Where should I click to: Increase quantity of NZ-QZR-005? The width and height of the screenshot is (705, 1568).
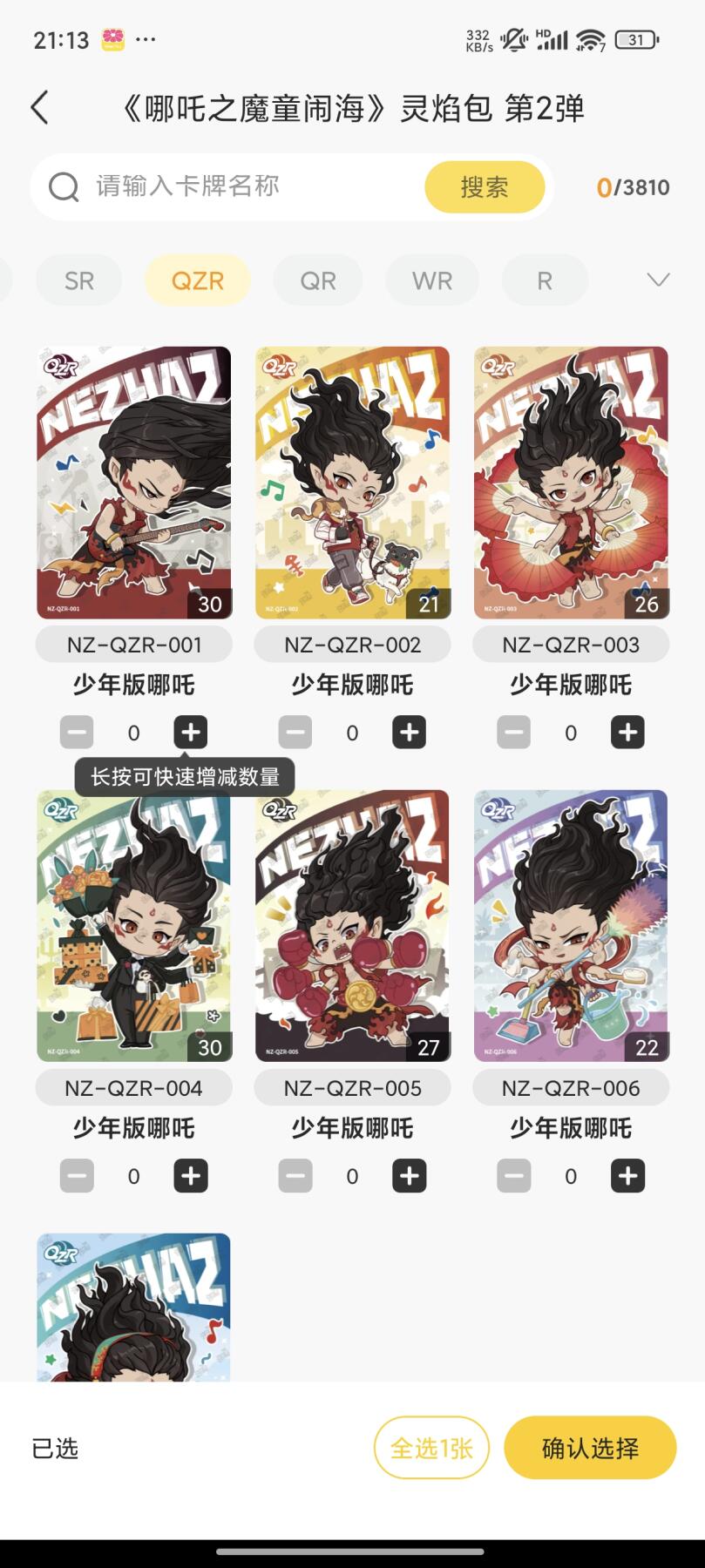pos(409,1176)
